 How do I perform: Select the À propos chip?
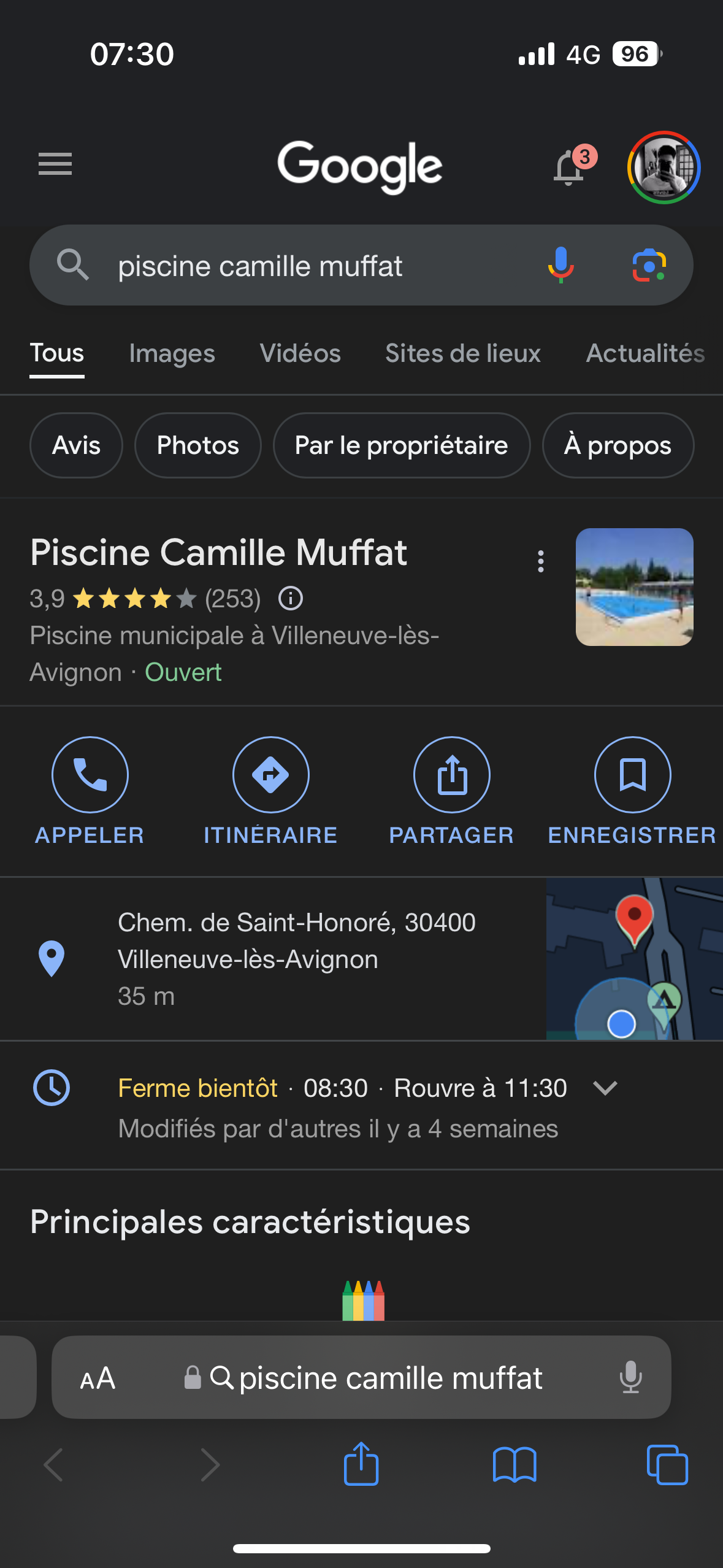point(618,445)
